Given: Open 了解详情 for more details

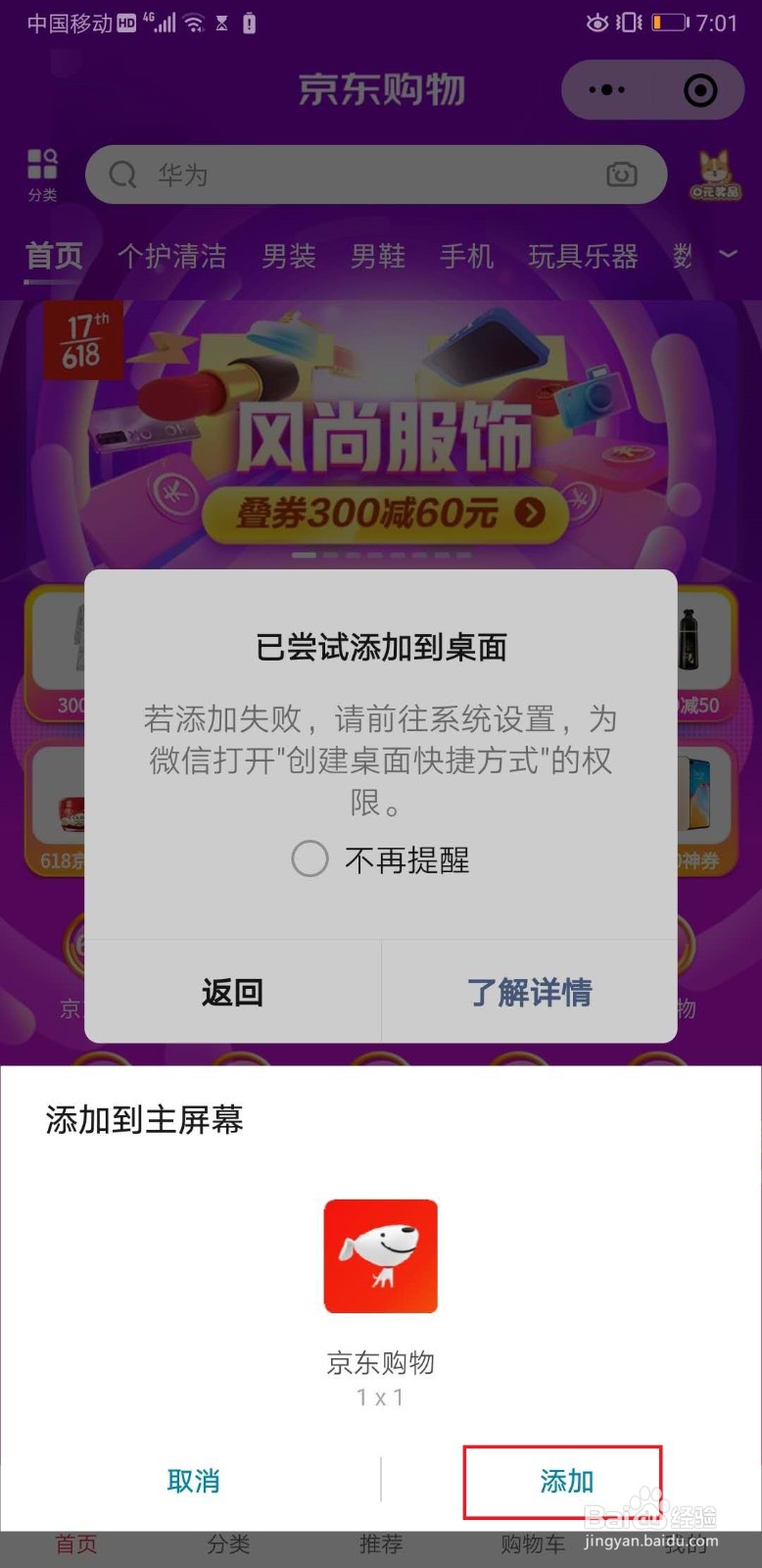Looking at the screenshot, I should pyautogui.click(x=530, y=993).
